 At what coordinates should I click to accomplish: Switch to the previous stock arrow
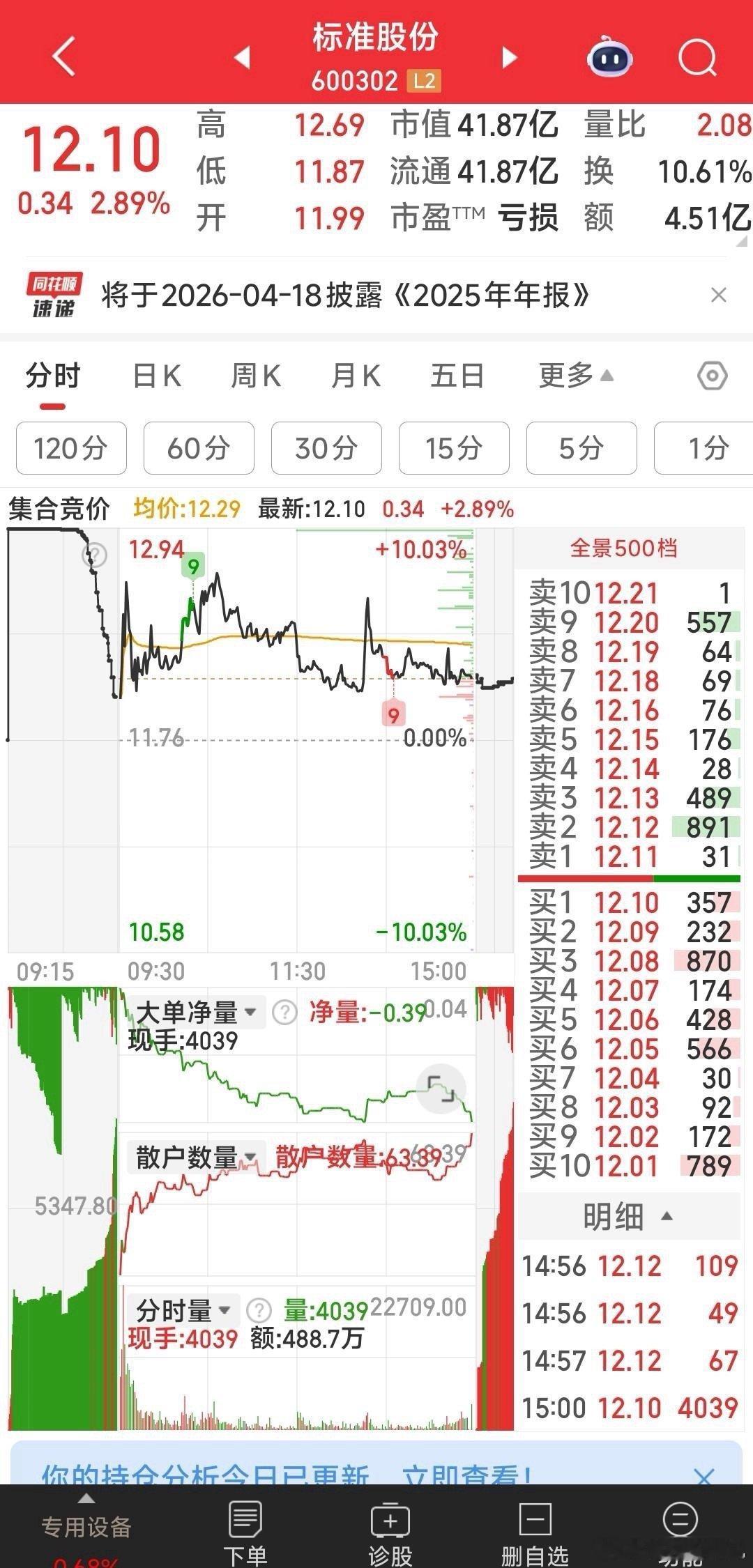click(x=242, y=57)
